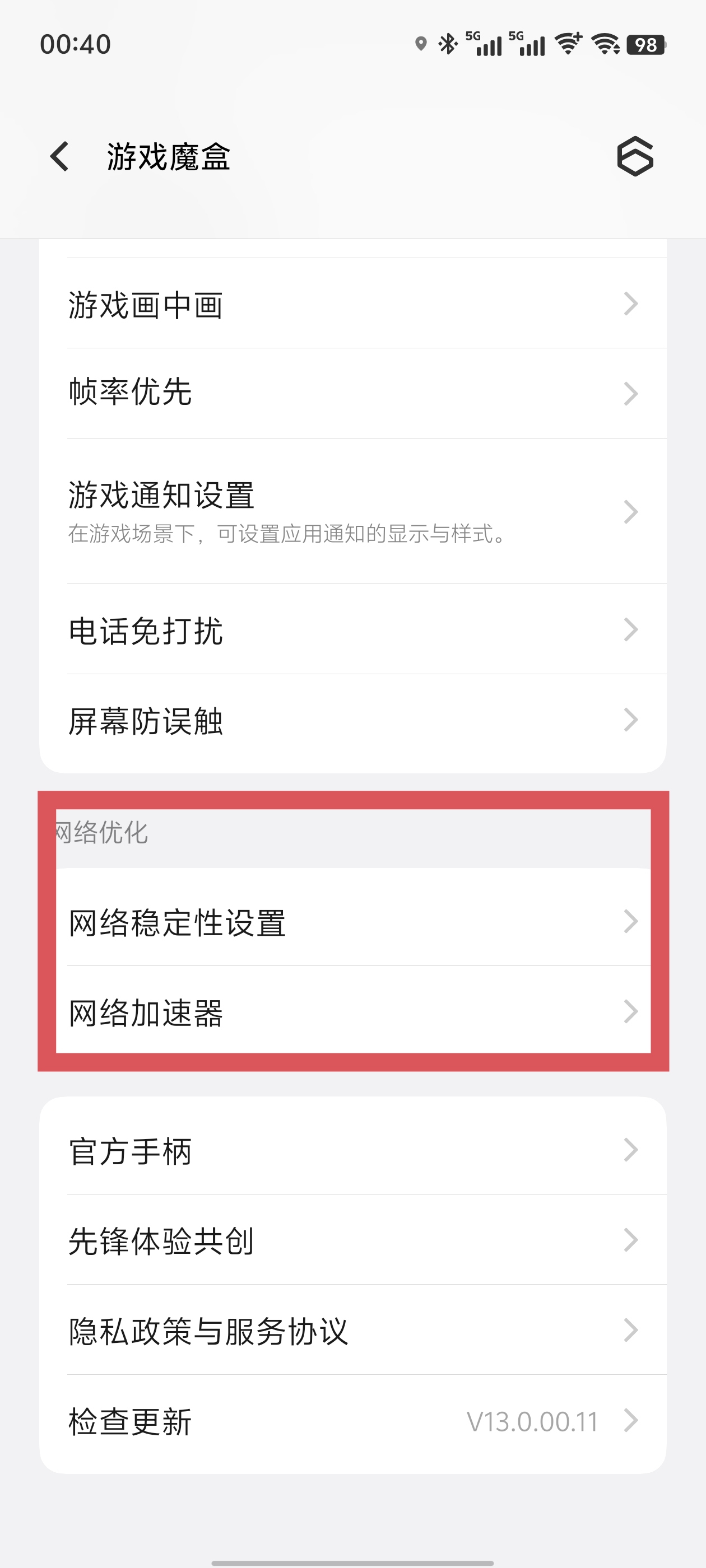This screenshot has width=706, height=1568.
Task: Open 帧率优先 option
Action: pos(352,393)
